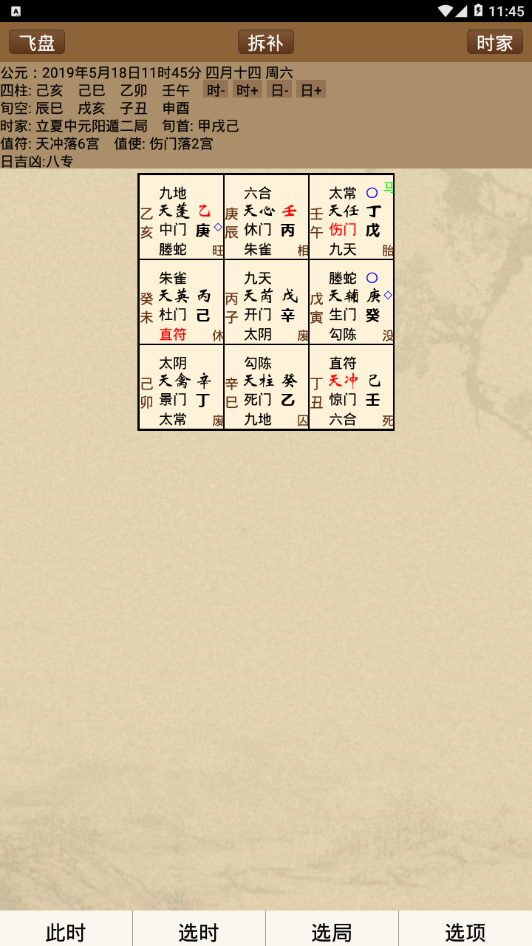This screenshot has height=946, width=532.
Task: Open the 拆补 method button
Action: (266, 42)
